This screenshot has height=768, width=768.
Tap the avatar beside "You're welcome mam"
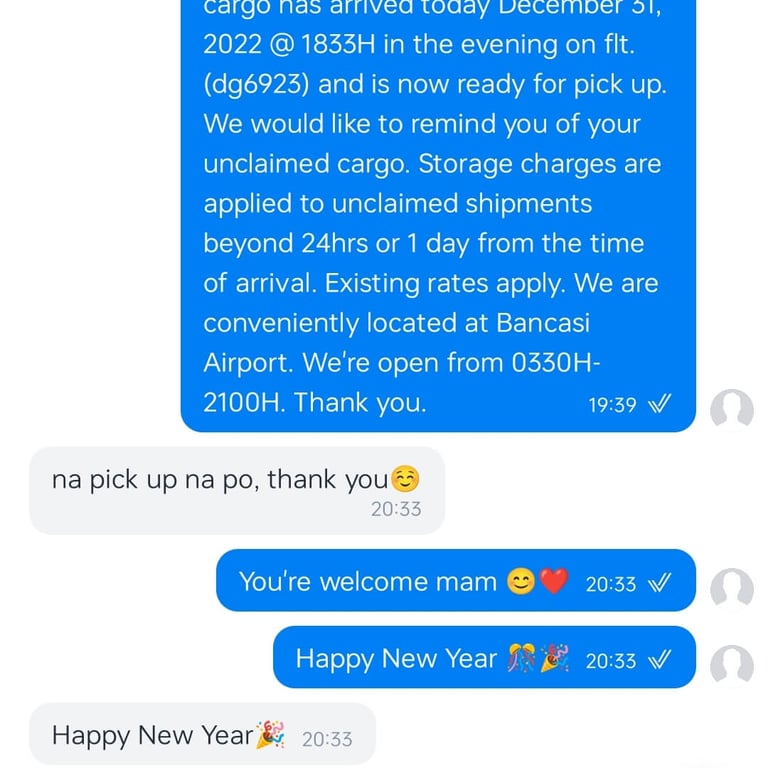[x=731, y=588]
